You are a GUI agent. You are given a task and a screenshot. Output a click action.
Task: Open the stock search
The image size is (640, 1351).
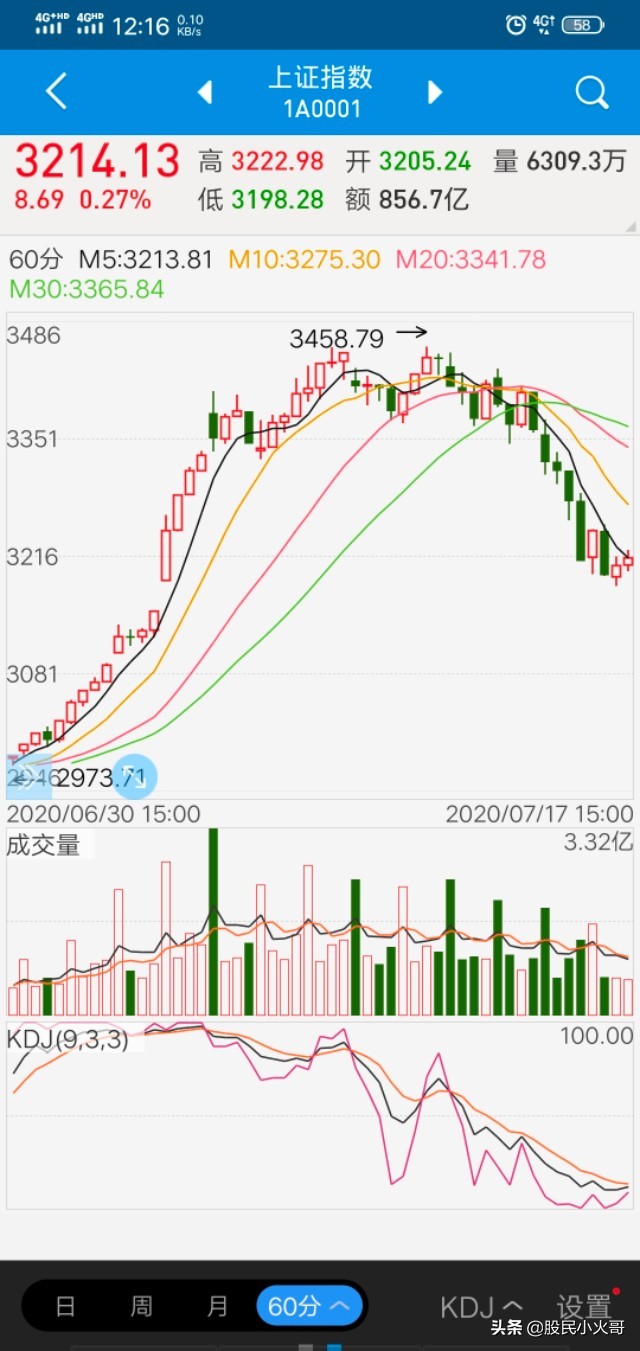592,93
